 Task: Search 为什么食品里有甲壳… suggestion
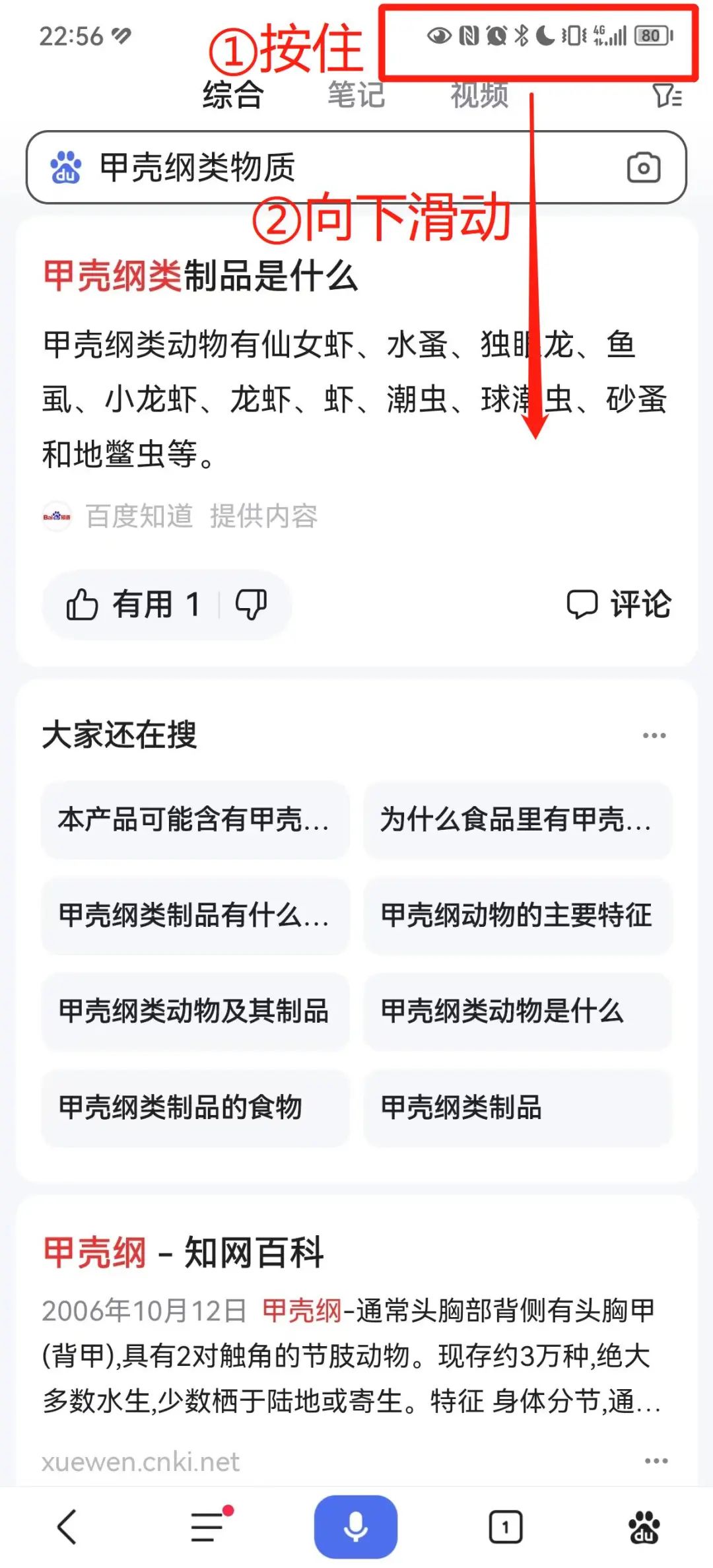(x=518, y=820)
